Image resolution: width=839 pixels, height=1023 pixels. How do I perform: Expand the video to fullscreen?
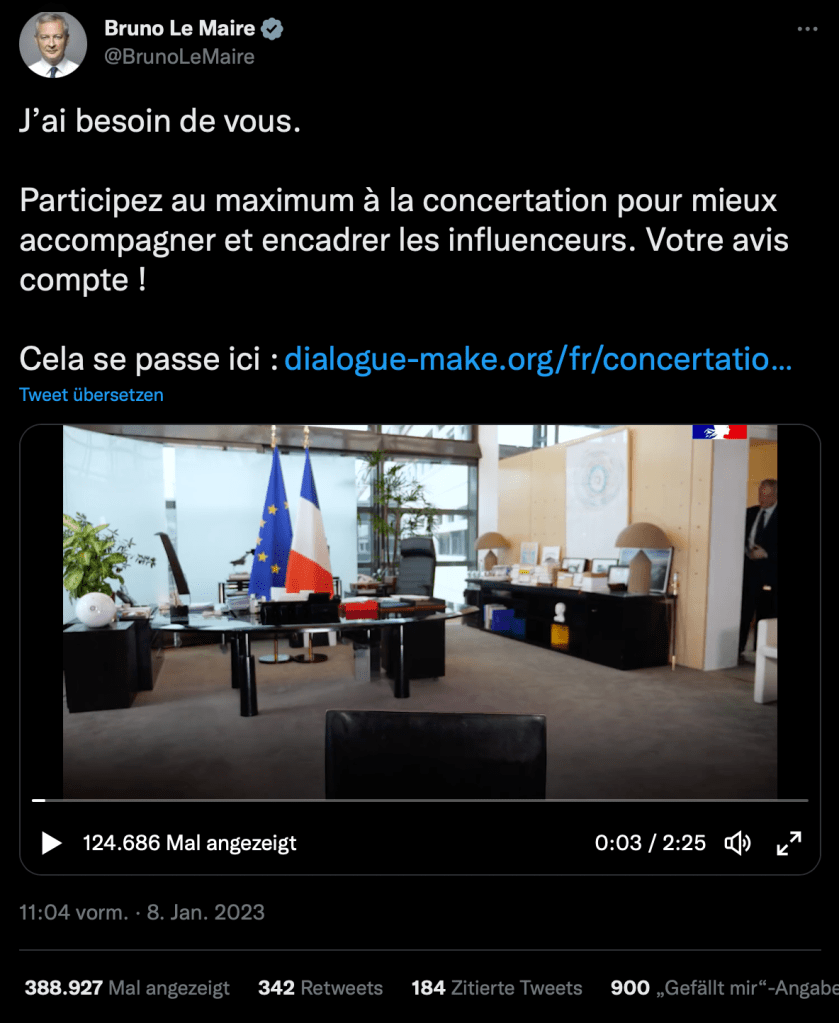[x=789, y=843]
